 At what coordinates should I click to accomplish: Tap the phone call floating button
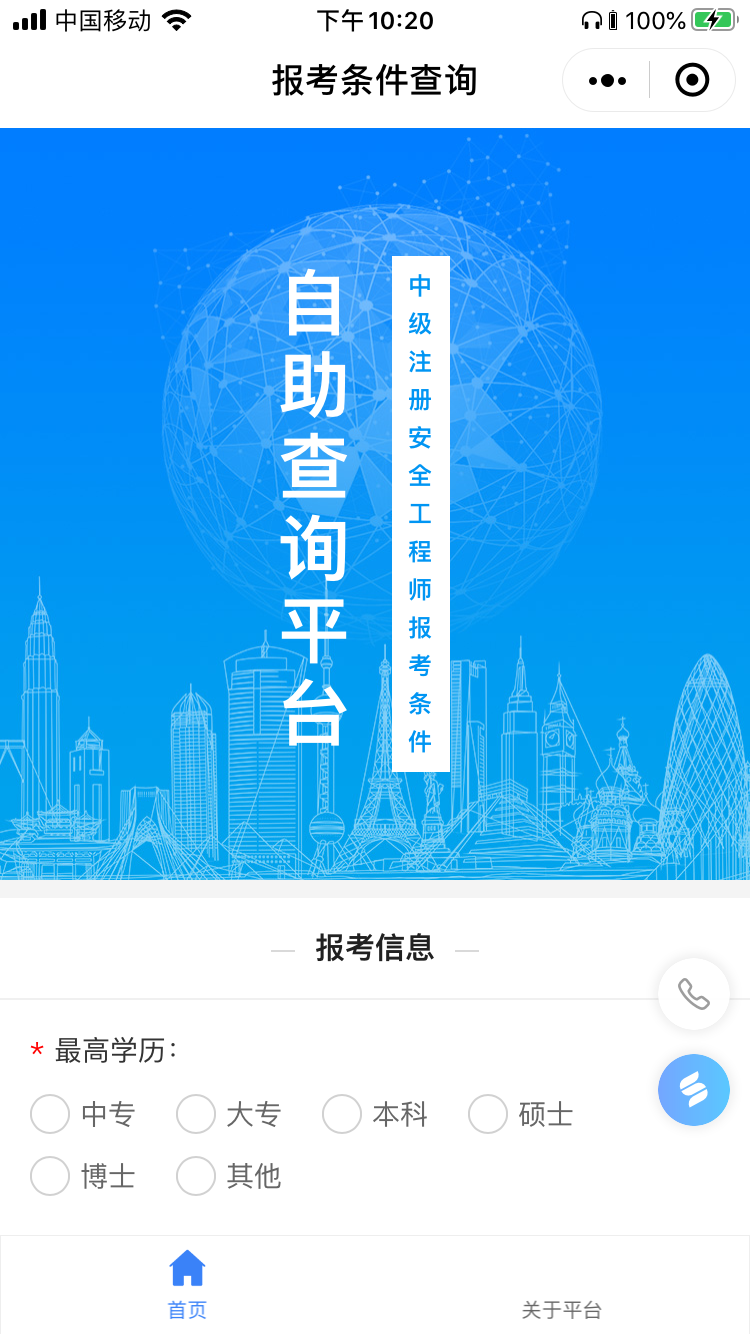pos(693,994)
